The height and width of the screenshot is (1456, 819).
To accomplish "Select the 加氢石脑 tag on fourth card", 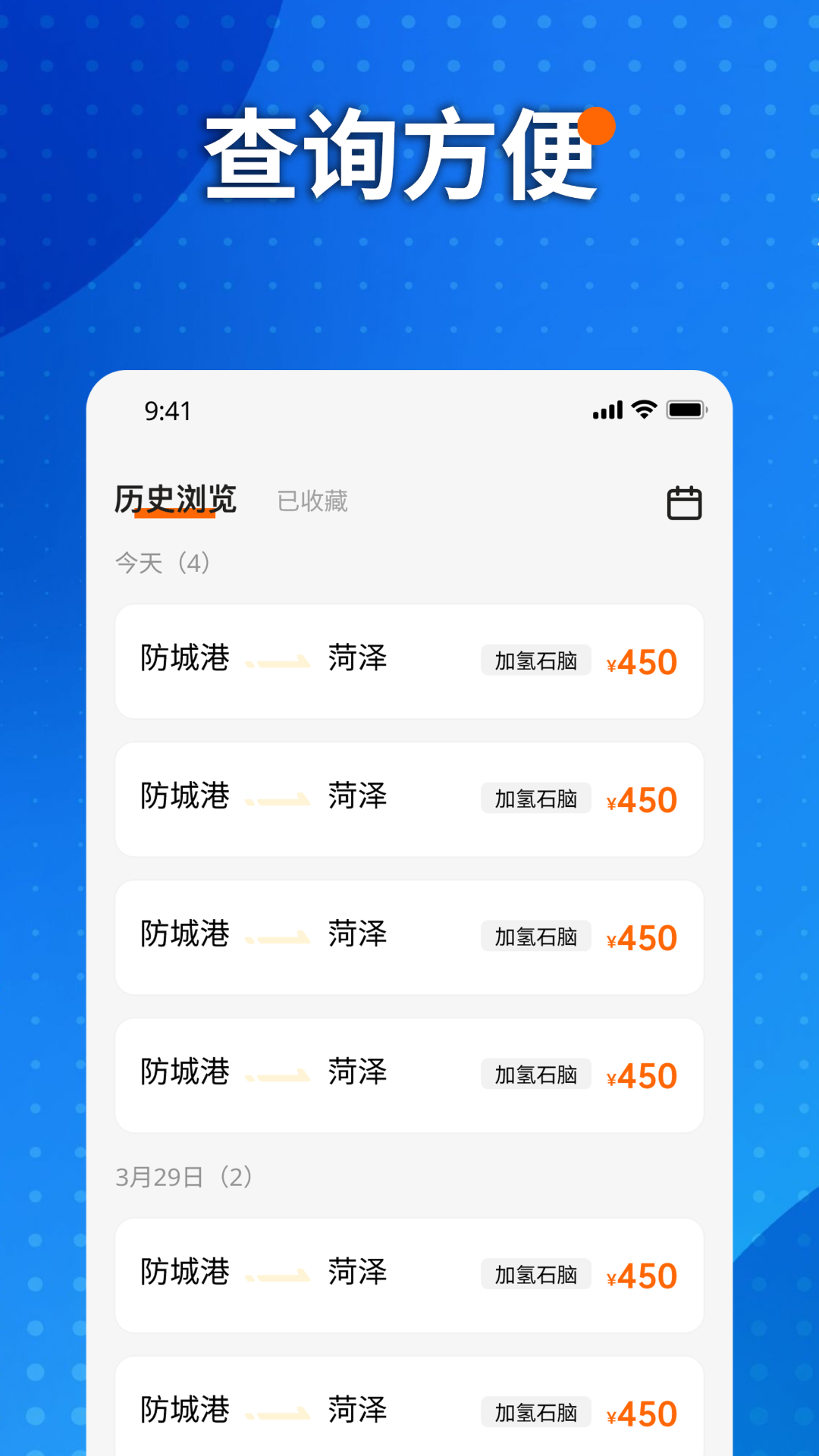I will point(535,1075).
